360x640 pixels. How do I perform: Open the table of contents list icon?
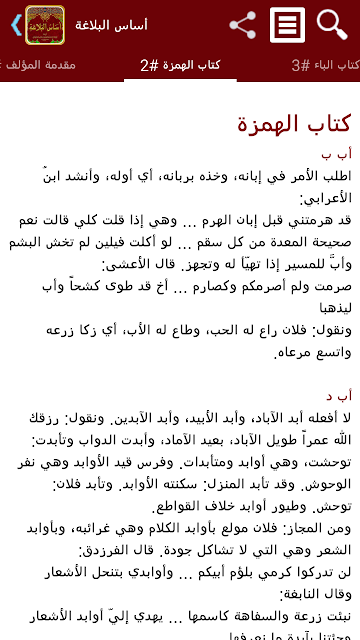[287, 25]
